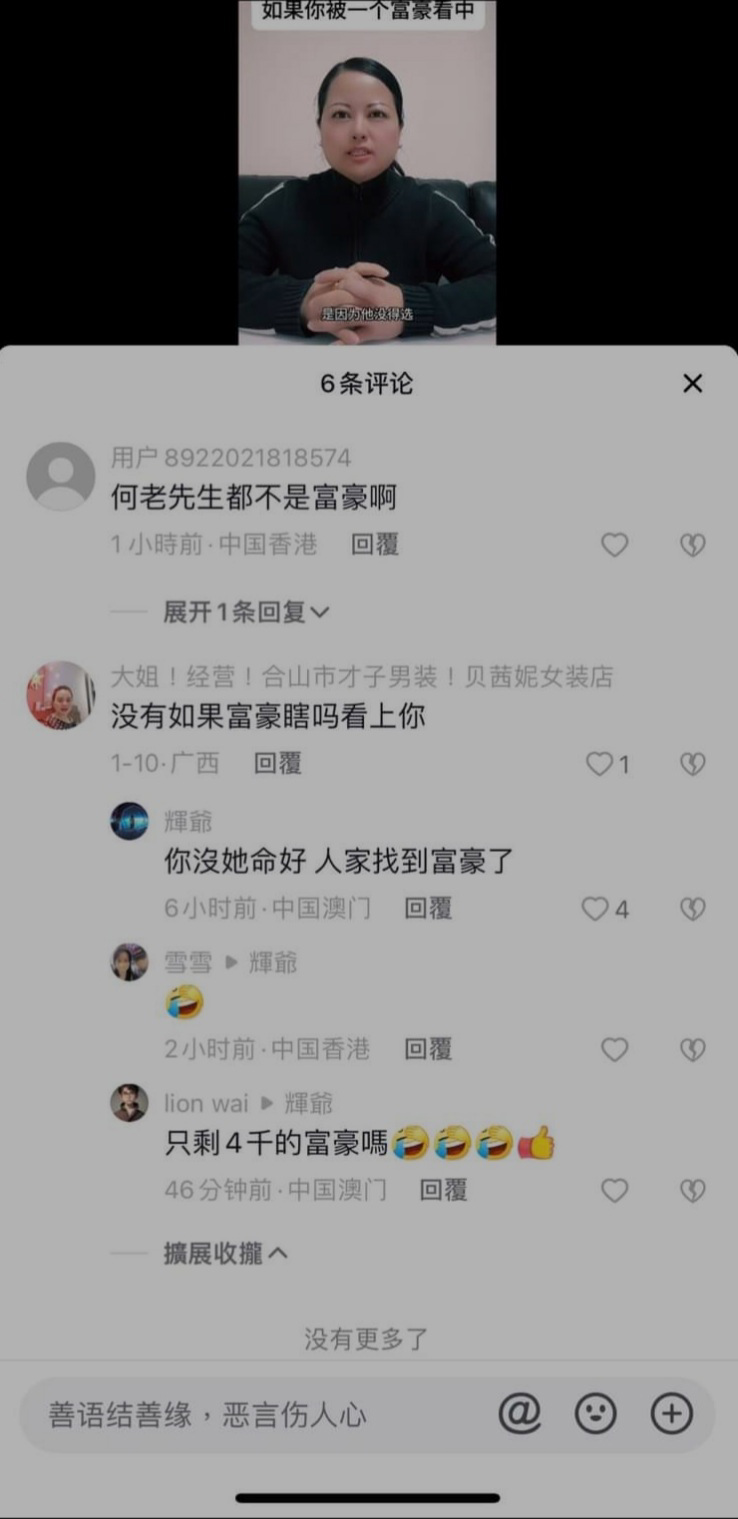Screen dimensions: 738x1519
Task: Collapse replies with 擴展收攏
Action: [226, 1253]
